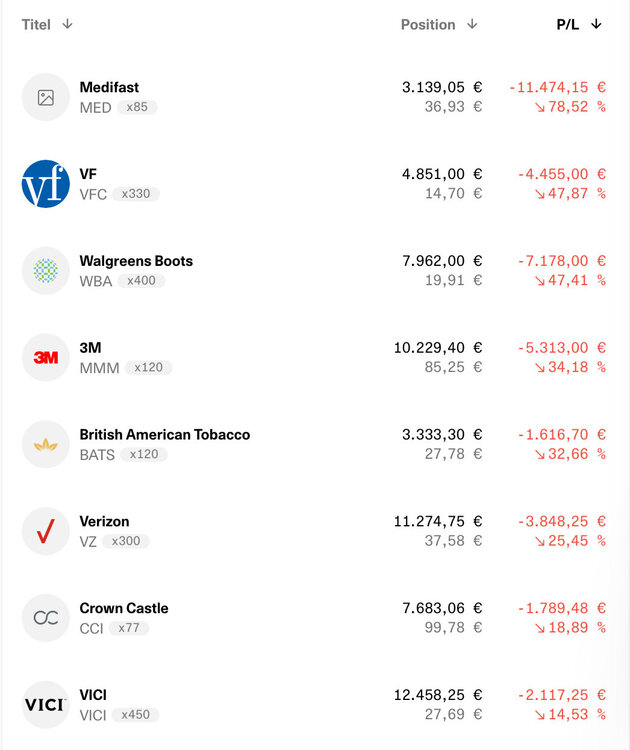Screen dimensions: 630x750
Task: Open the Medifast holding
Action: pos(109,88)
